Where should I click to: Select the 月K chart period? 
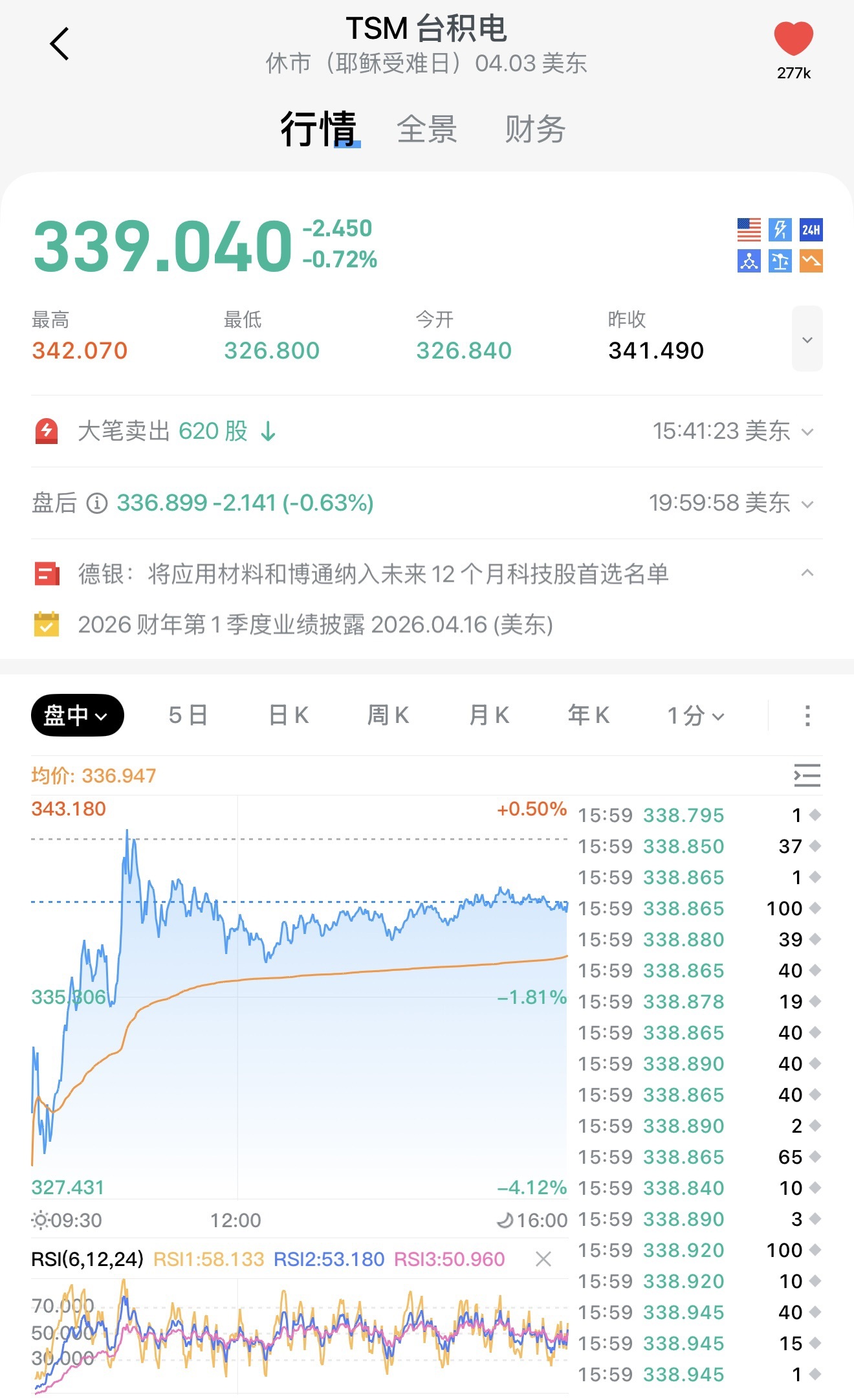click(x=488, y=715)
